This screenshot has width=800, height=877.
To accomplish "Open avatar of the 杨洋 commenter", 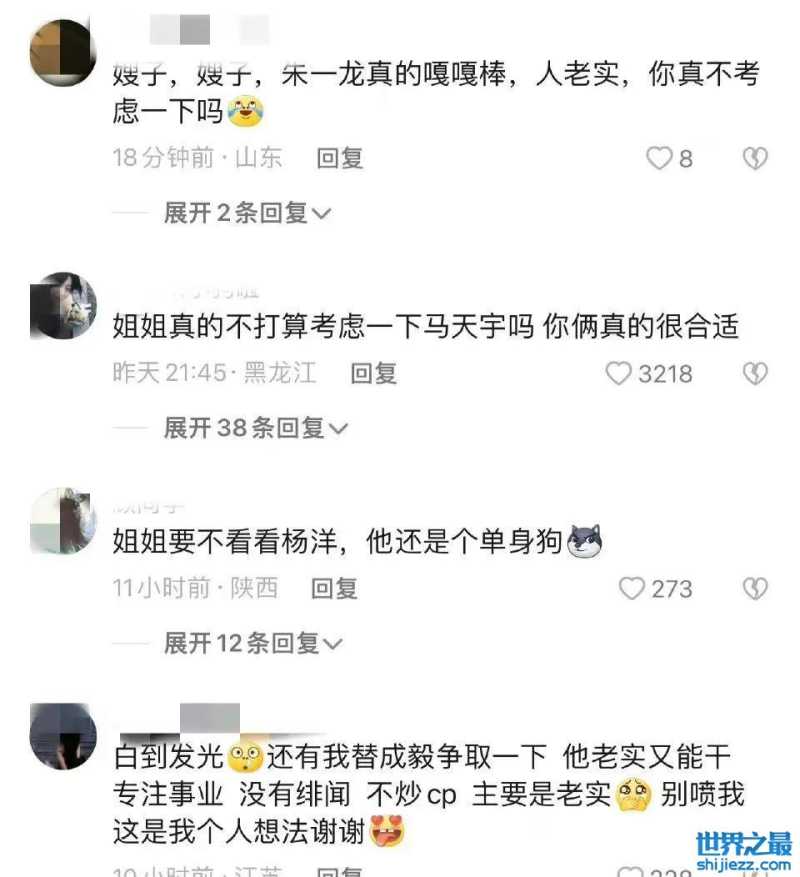I will [63, 520].
